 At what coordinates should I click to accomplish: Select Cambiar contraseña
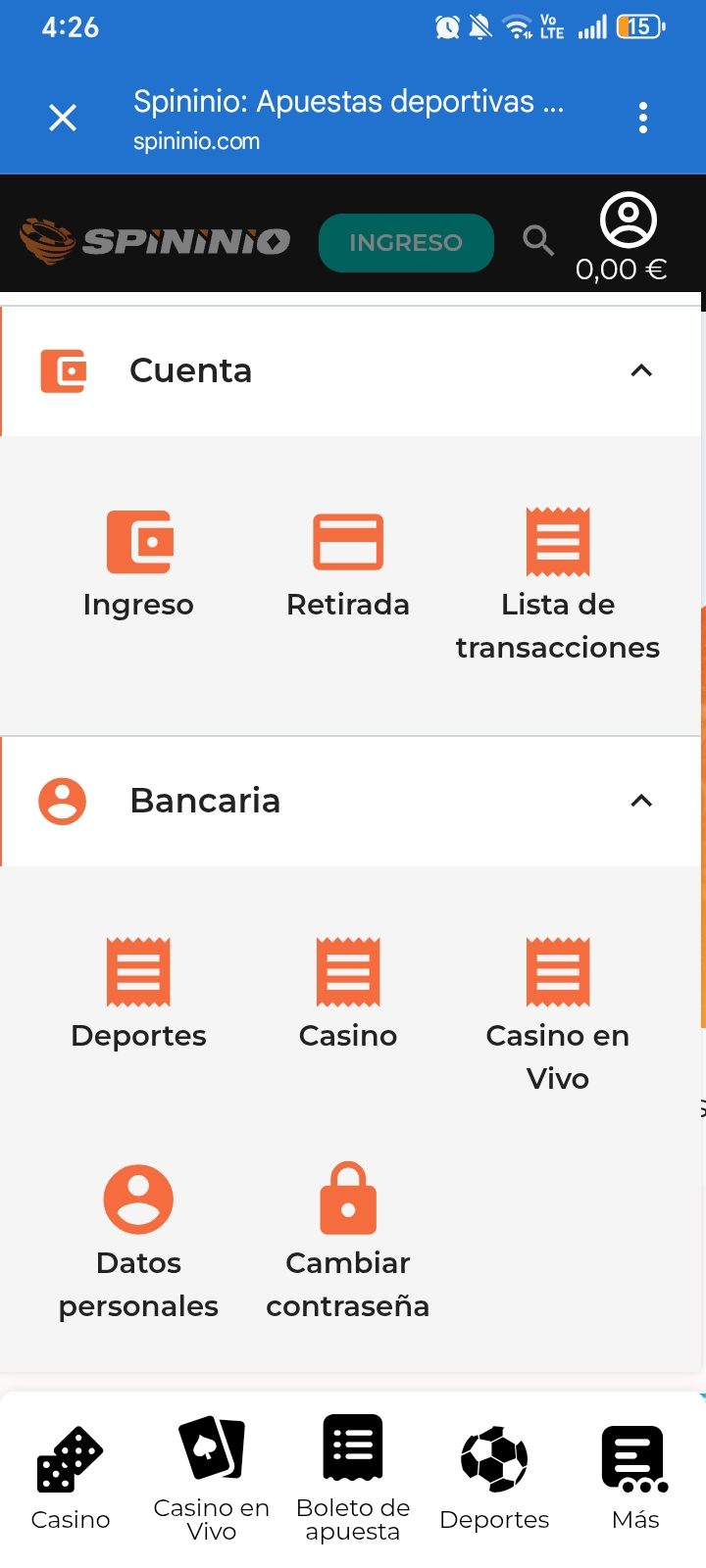pyautogui.click(x=348, y=1241)
